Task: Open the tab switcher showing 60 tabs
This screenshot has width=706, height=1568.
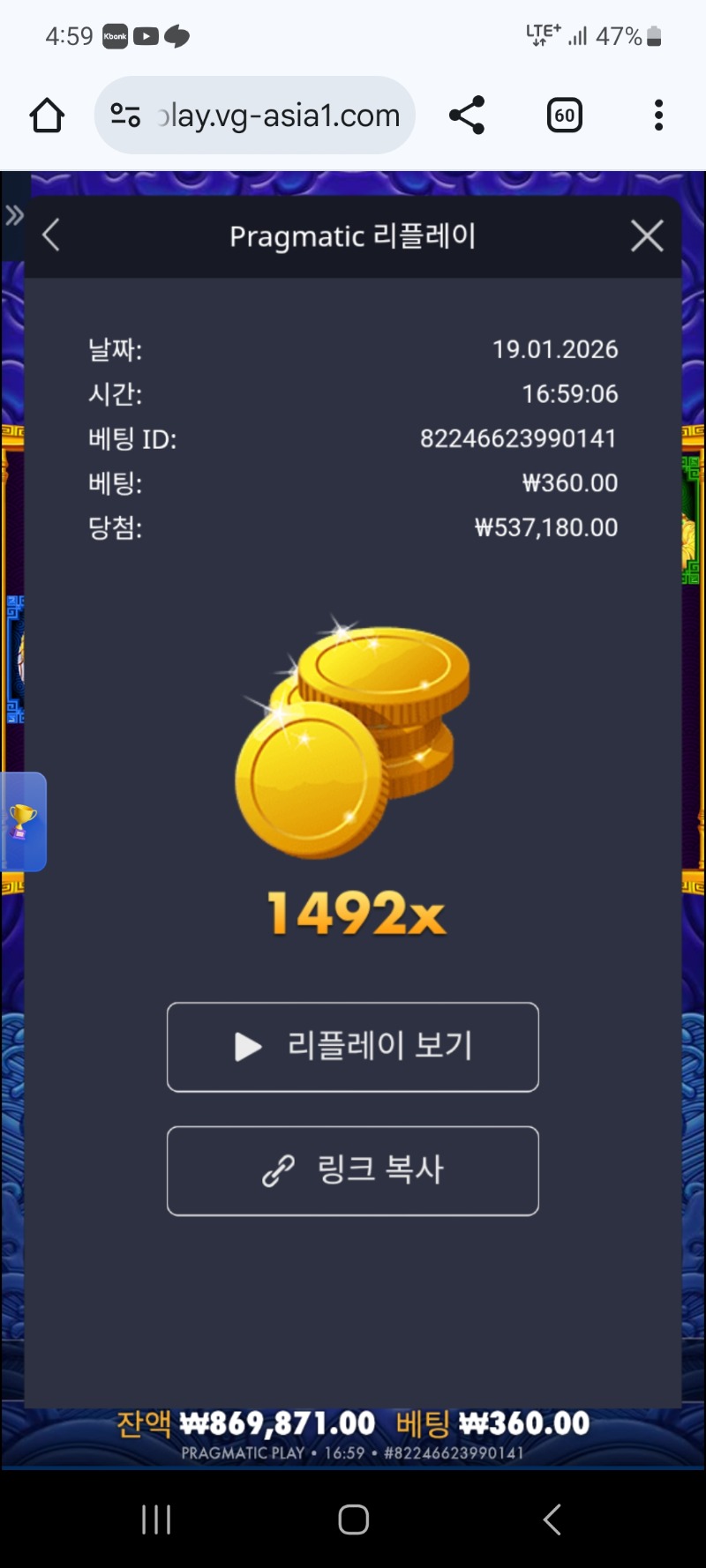Action: [565, 116]
